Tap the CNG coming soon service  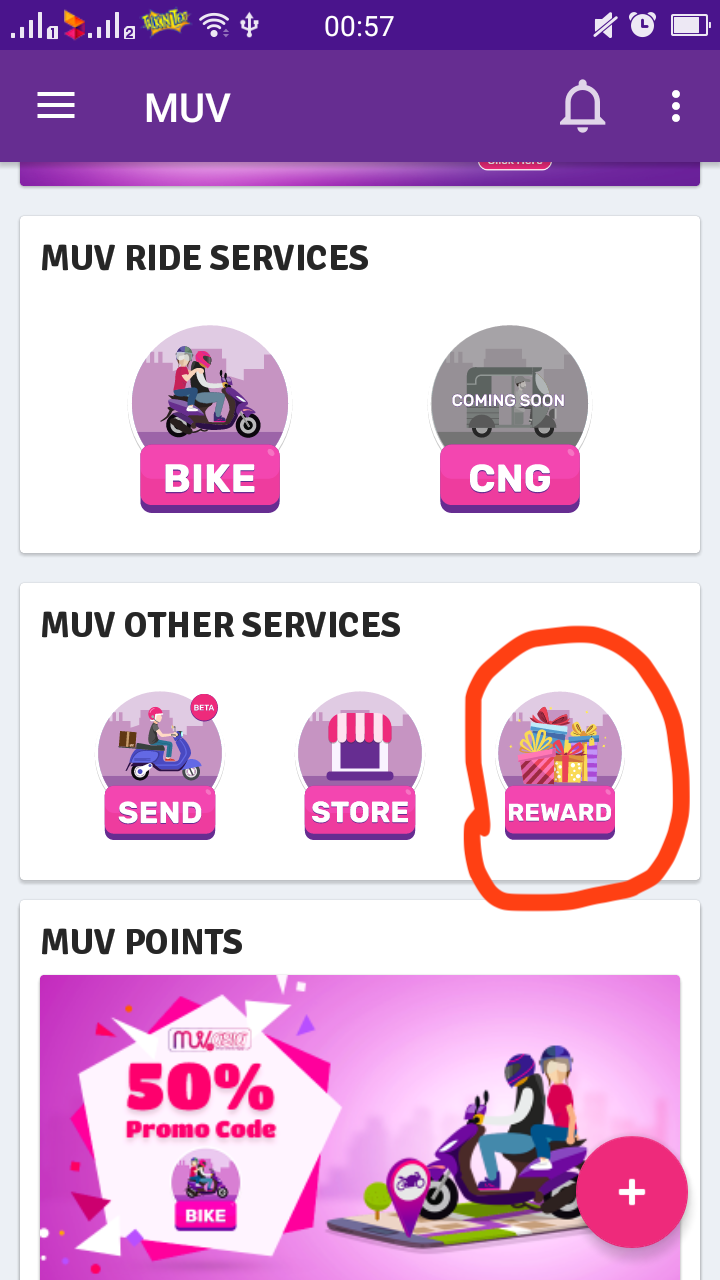point(510,420)
